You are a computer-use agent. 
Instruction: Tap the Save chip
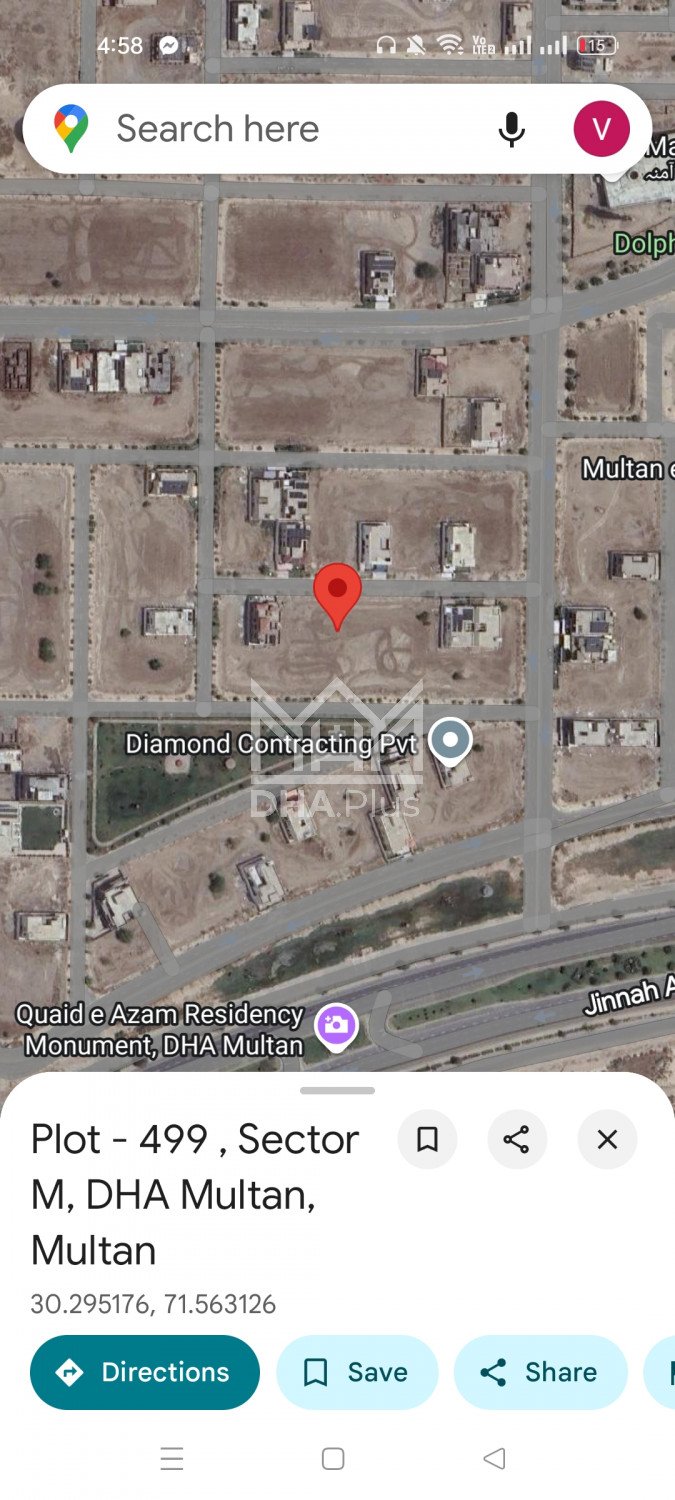tap(357, 1372)
